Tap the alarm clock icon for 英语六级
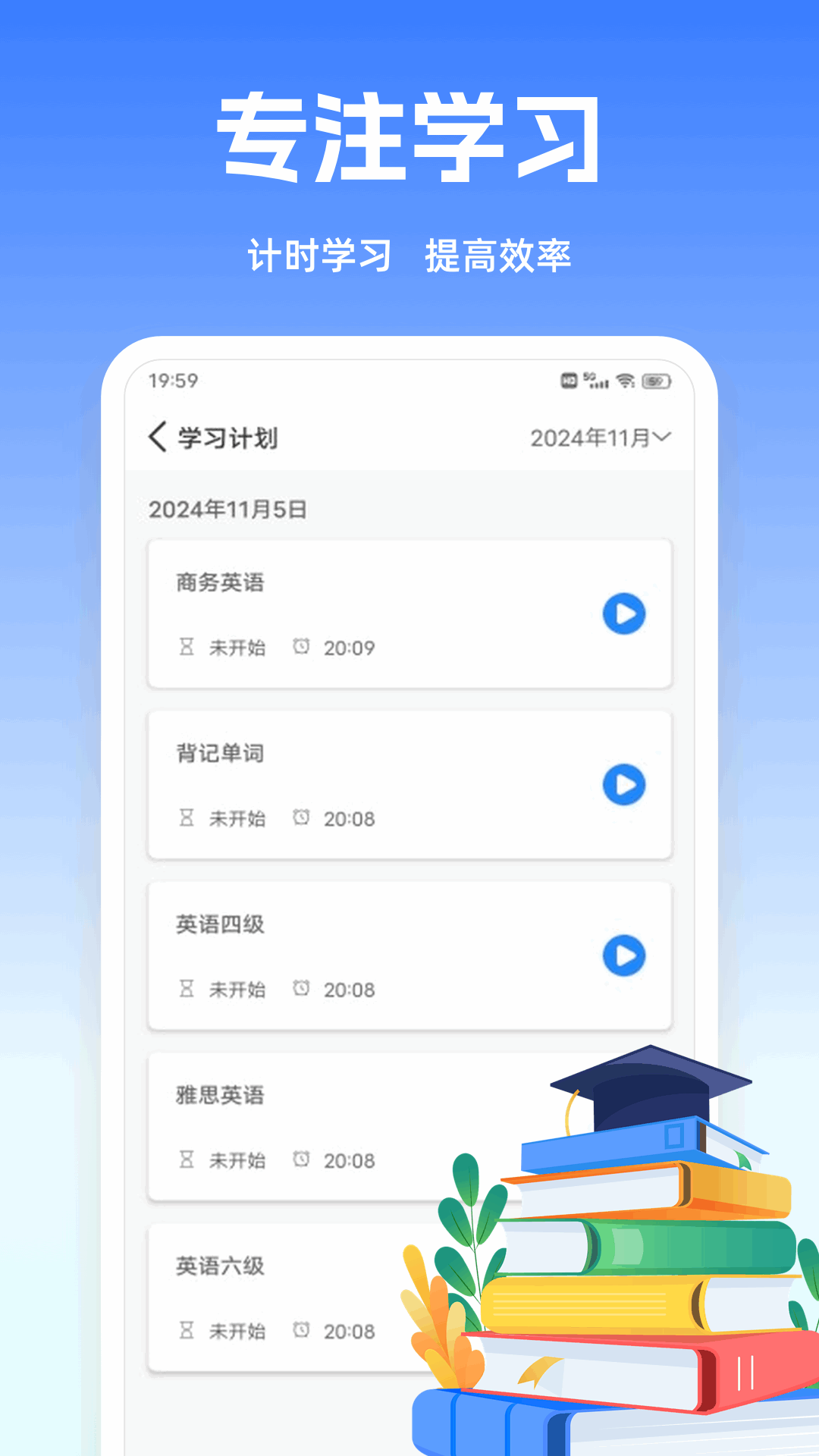 [x=301, y=1331]
